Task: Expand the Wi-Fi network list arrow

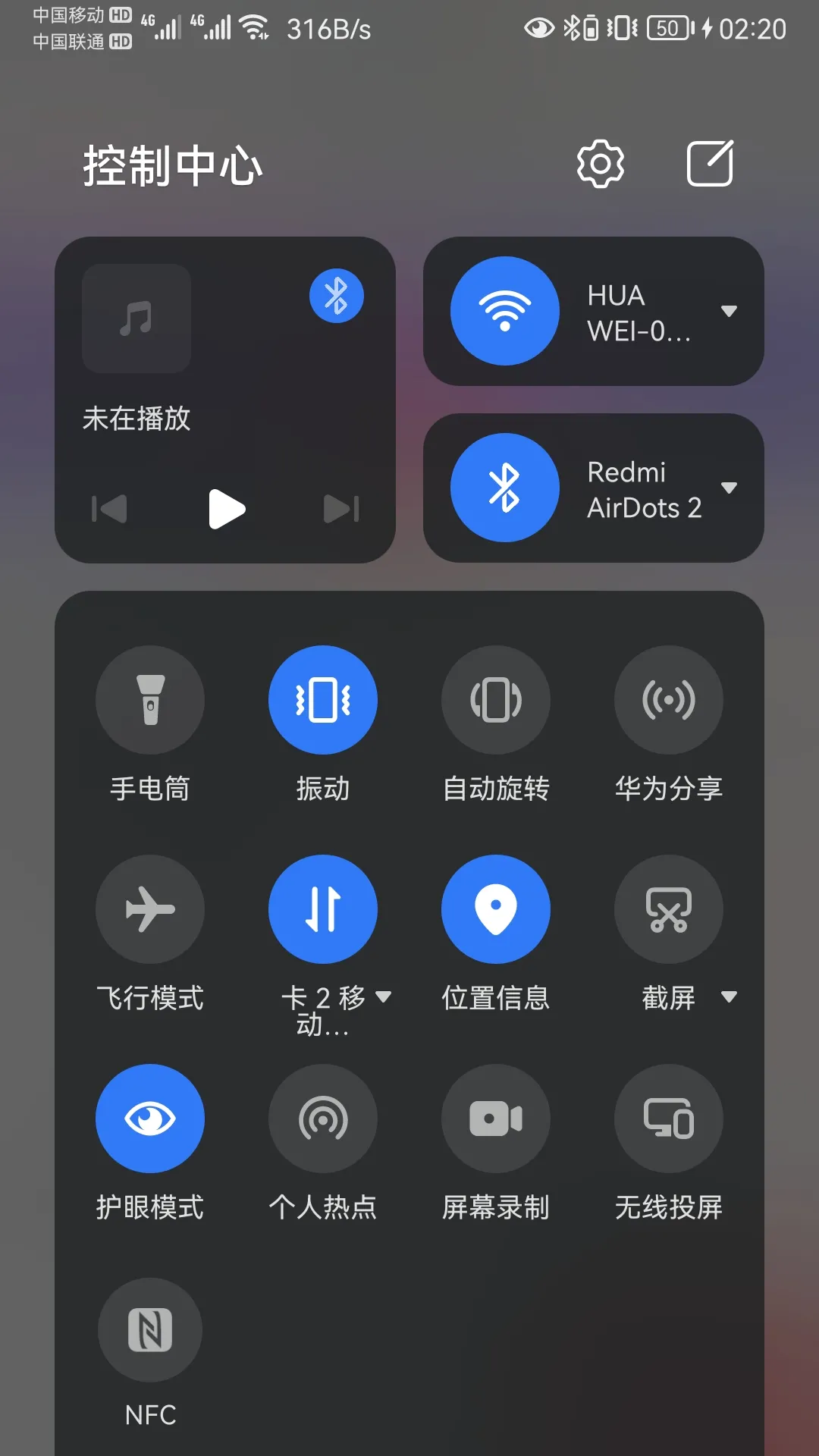Action: click(x=729, y=311)
